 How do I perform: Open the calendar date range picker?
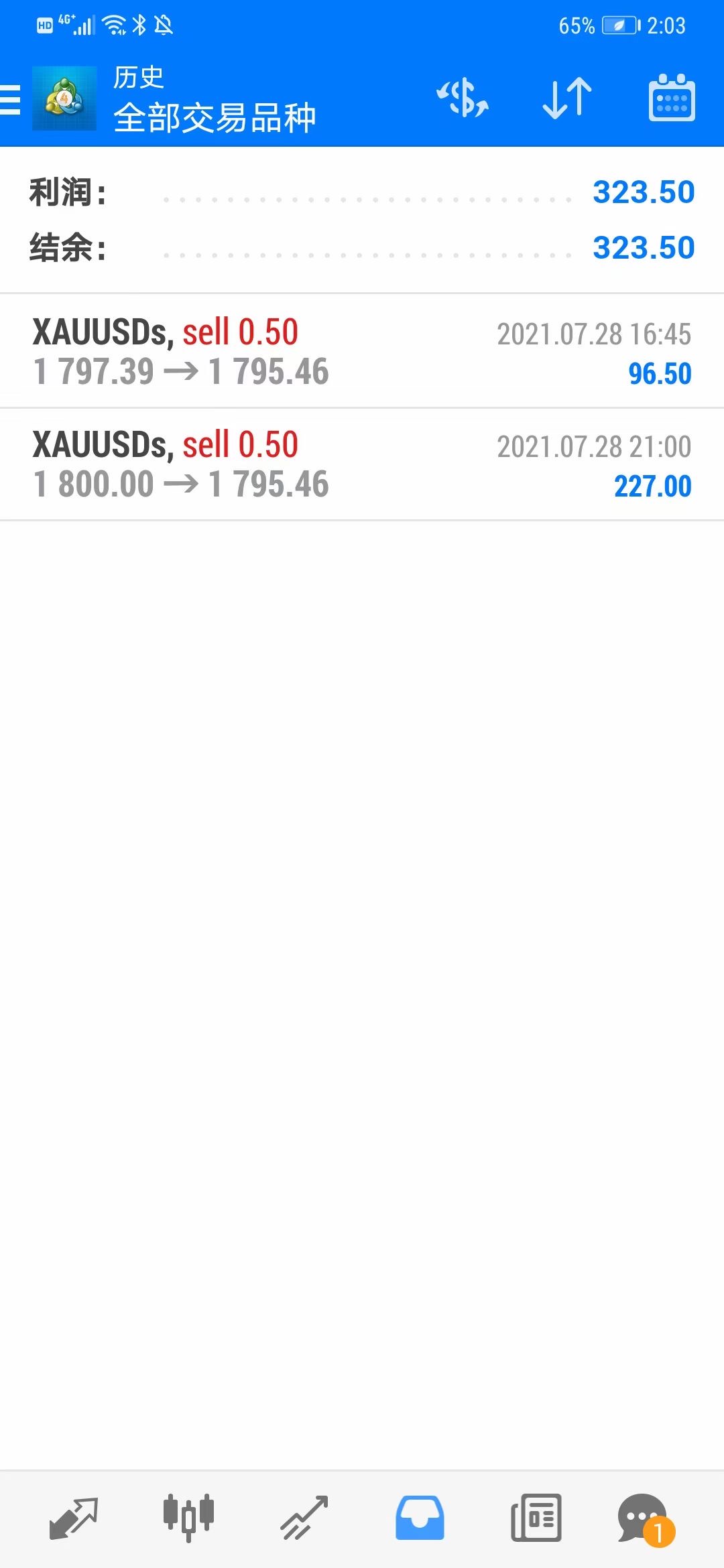pyautogui.click(x=672, y=99)
